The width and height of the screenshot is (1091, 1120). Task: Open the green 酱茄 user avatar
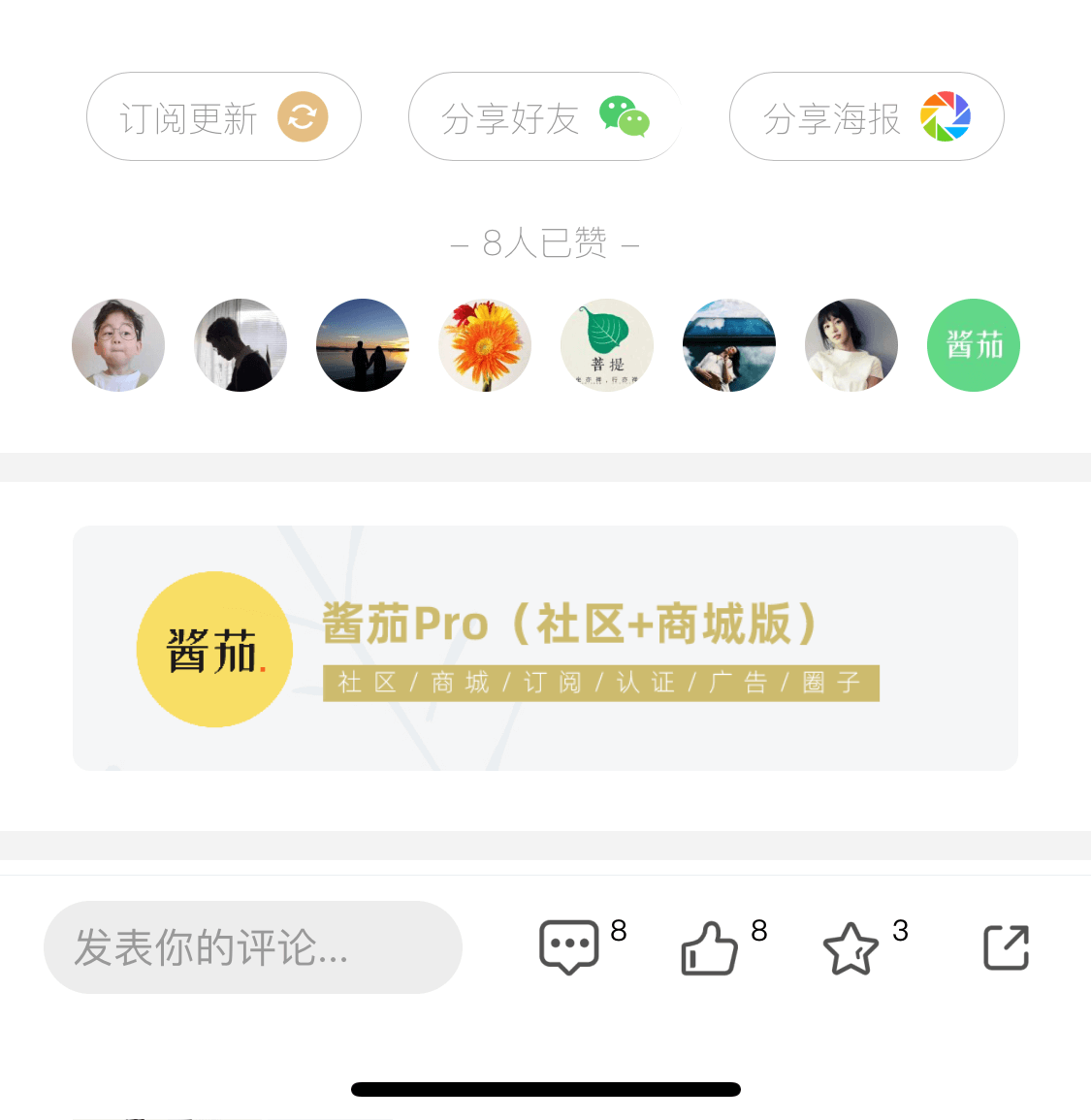pos(974,345)
